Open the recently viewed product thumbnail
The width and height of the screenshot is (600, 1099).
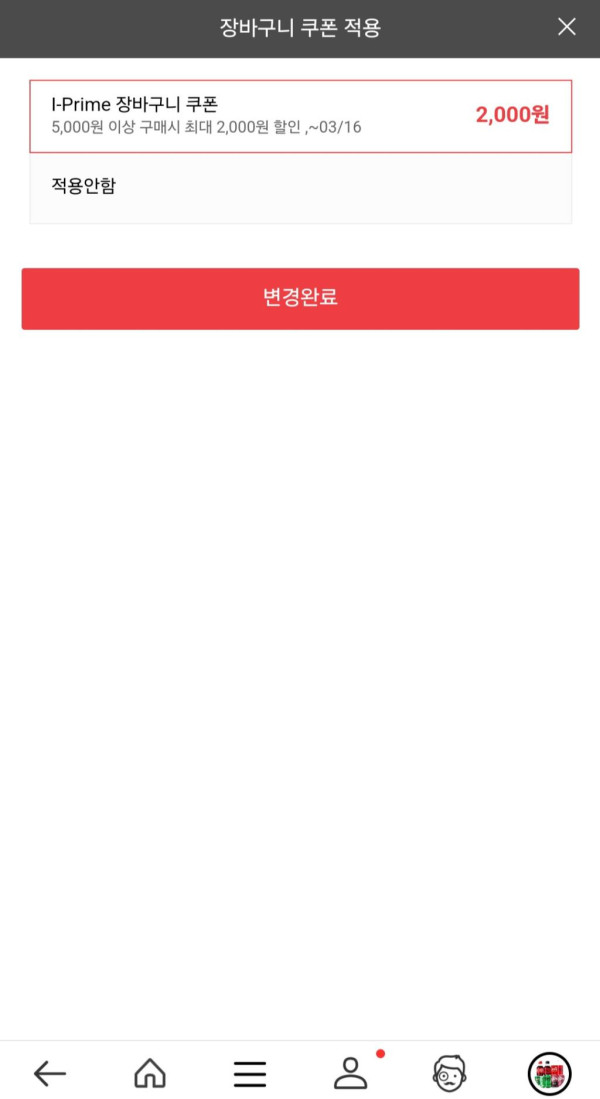click(x=549, y=1074)
